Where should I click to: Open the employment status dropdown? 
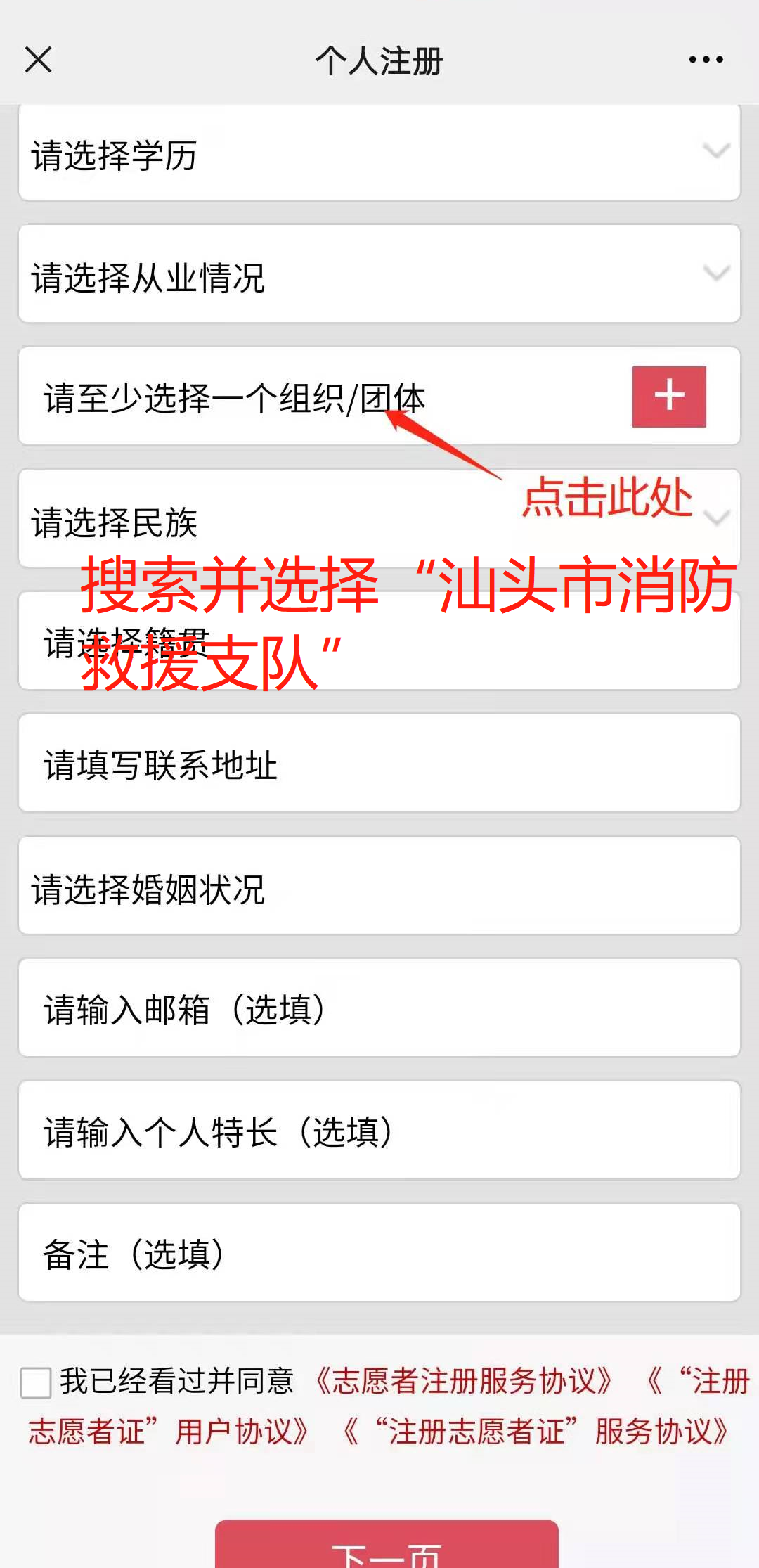379,275
